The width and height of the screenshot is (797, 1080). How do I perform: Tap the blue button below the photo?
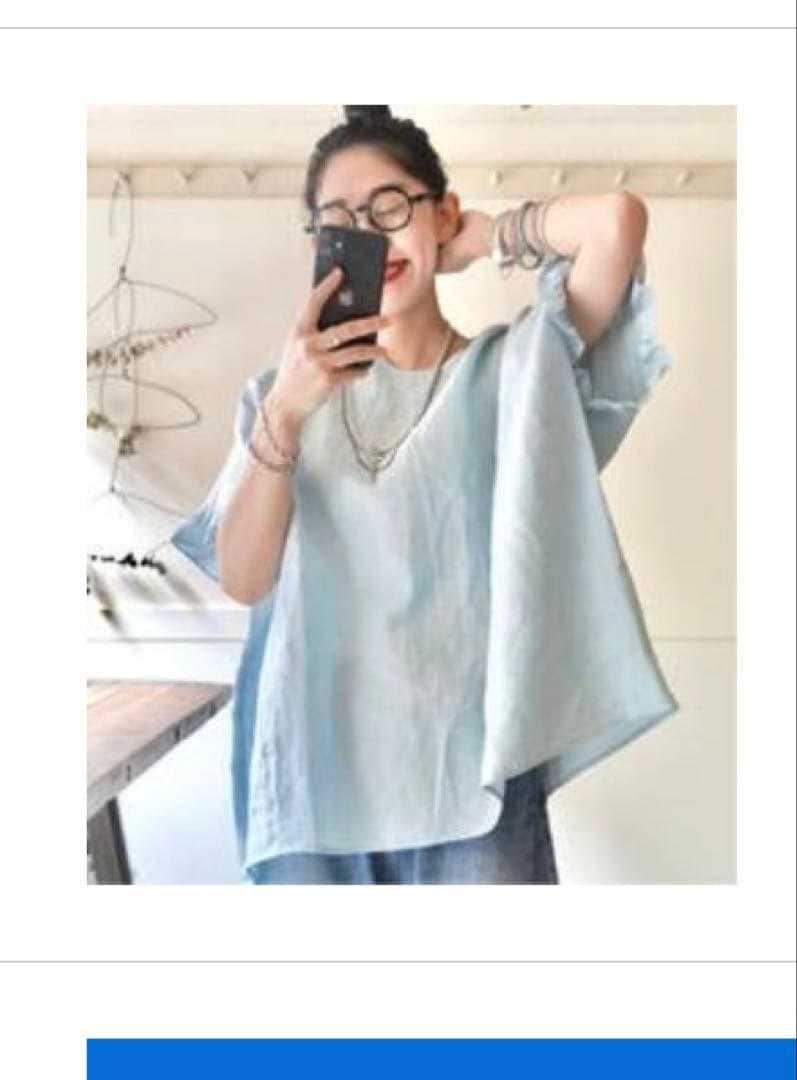[x=440, y=1059]
